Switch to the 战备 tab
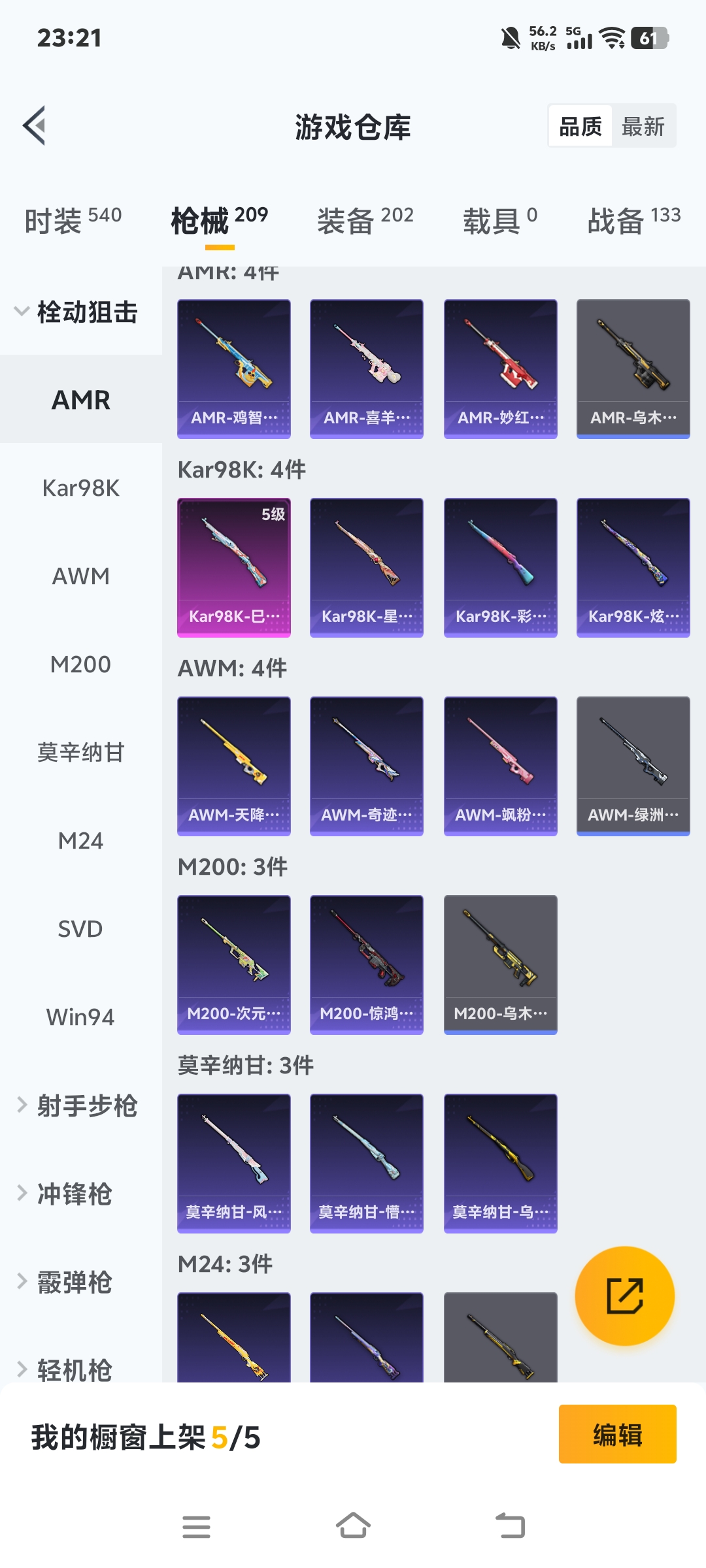706x1568 pixels. coord(633,220)
